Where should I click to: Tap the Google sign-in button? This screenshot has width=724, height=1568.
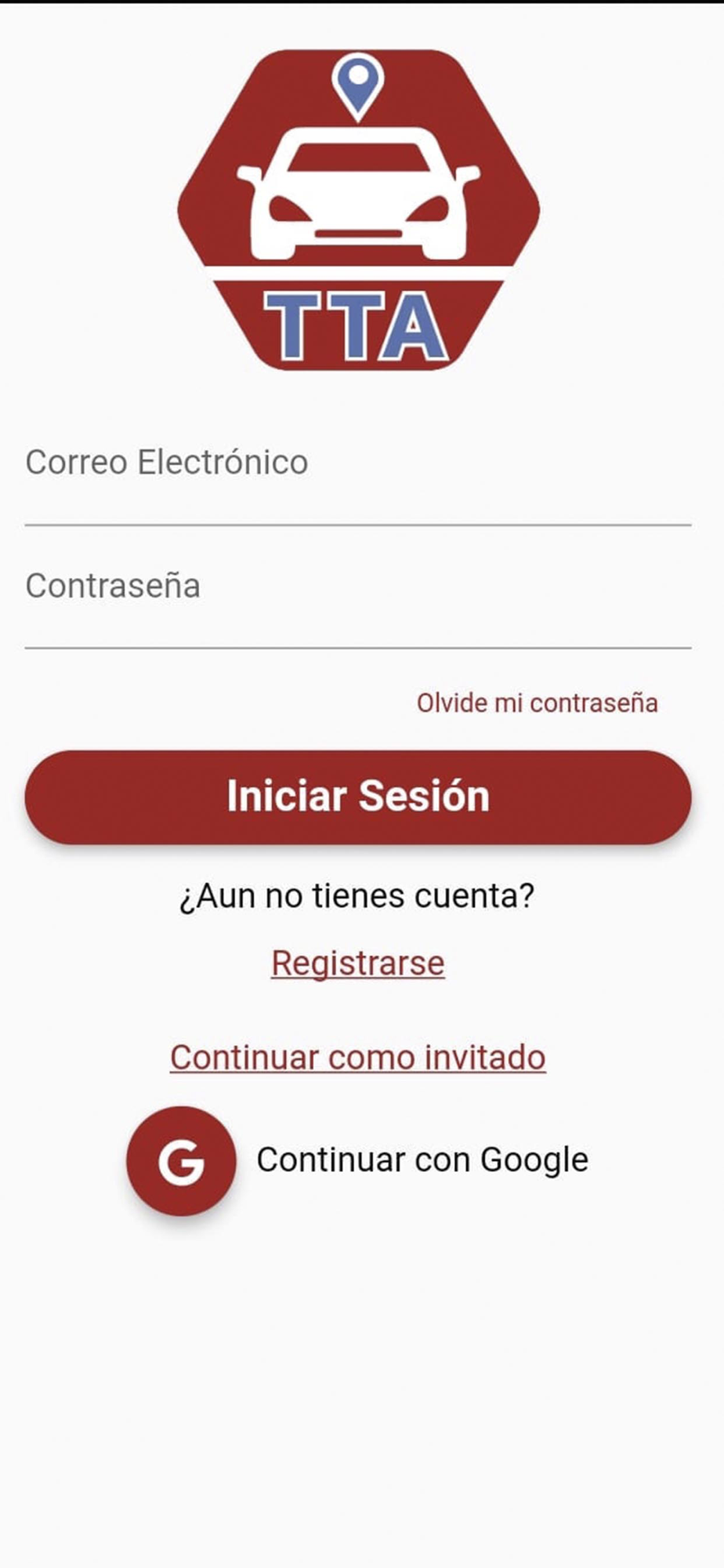point(181,1160)
